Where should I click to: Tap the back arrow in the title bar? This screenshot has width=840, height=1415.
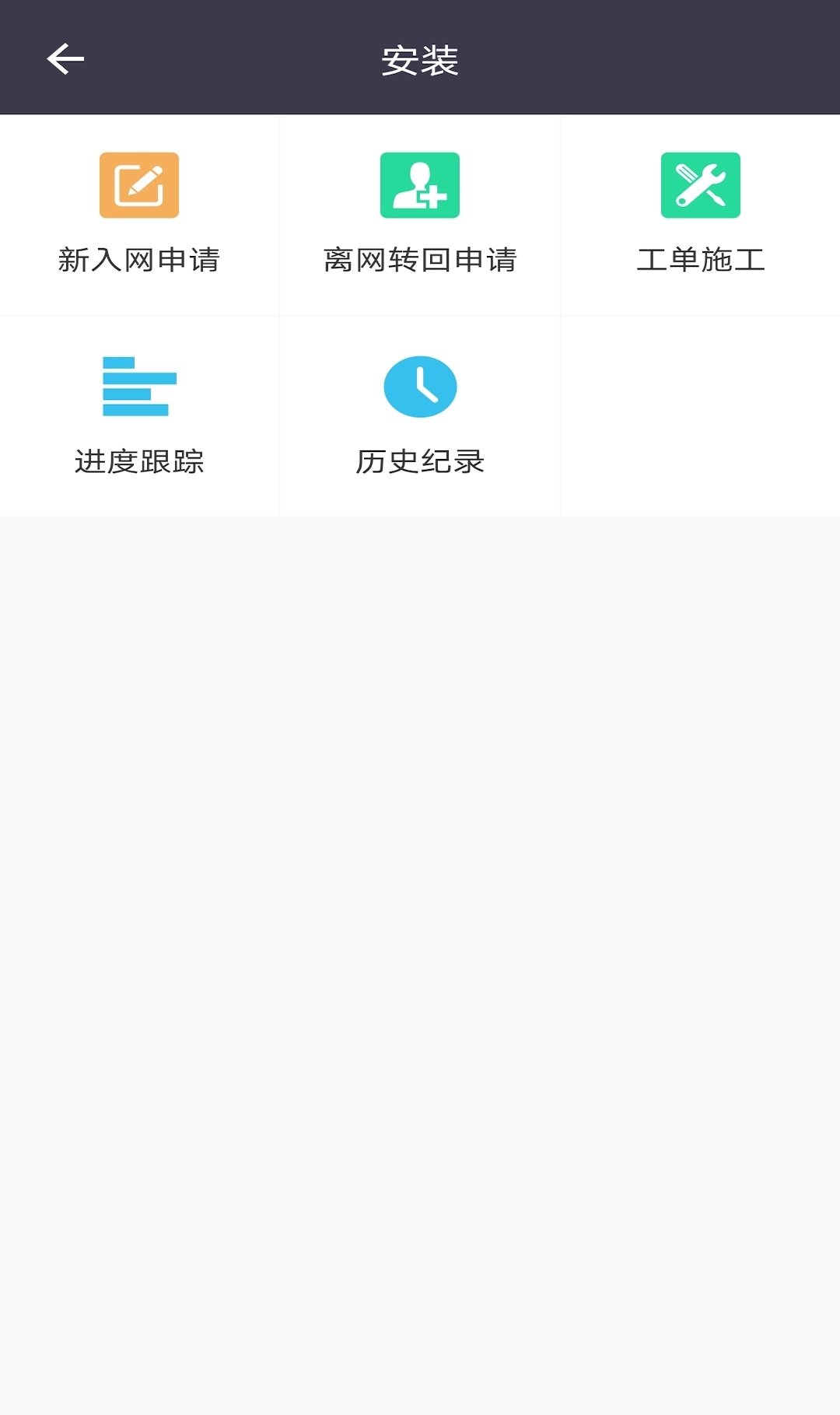click(x=64, y=57)
